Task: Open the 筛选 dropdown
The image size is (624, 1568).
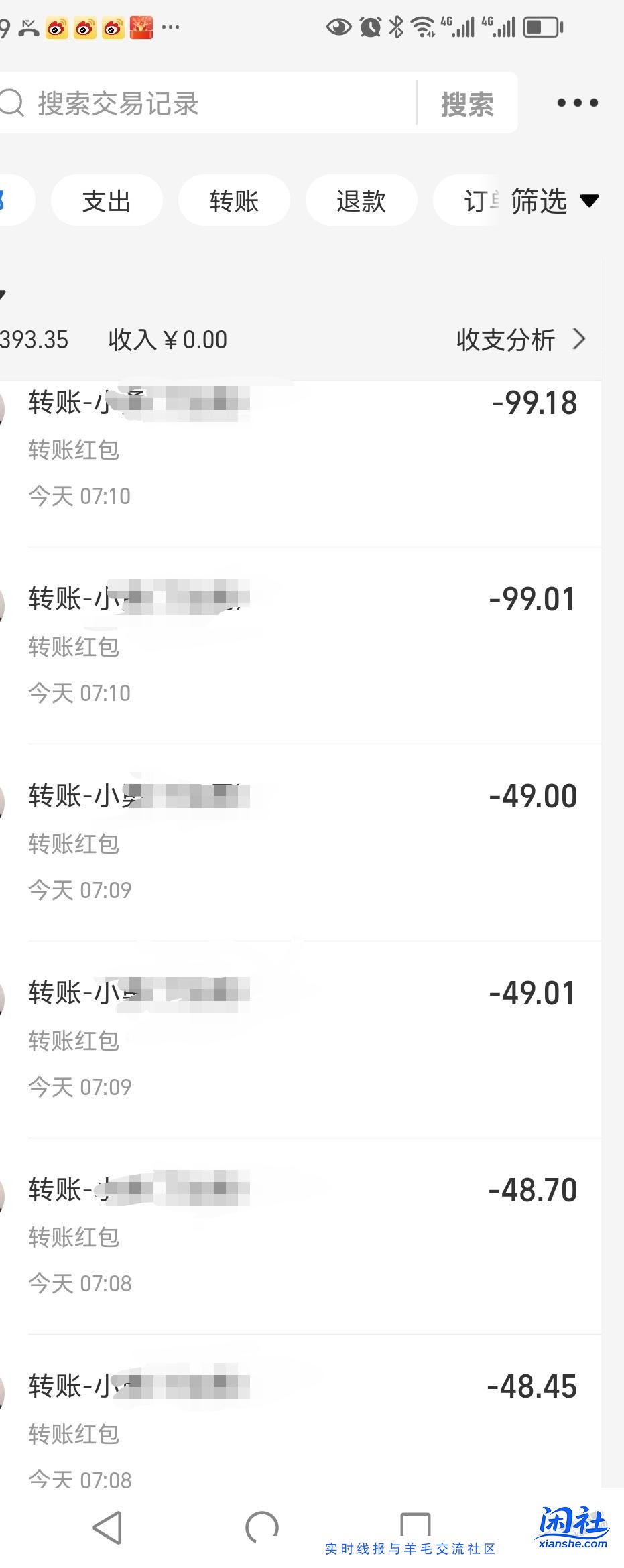Action: pyautogui.click(x=551, y=200)
